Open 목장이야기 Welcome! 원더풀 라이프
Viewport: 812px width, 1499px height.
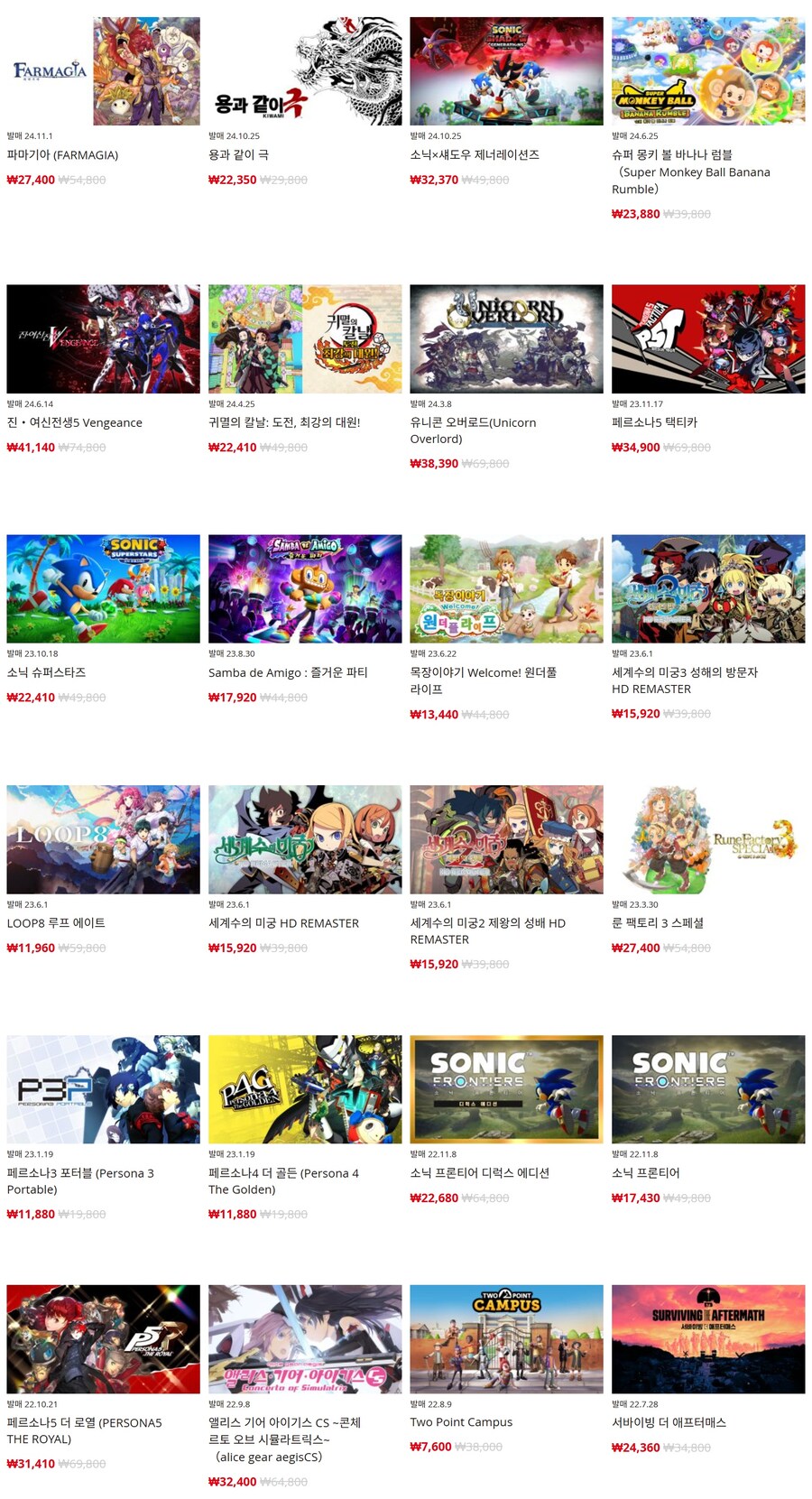[x=506, y=589]
